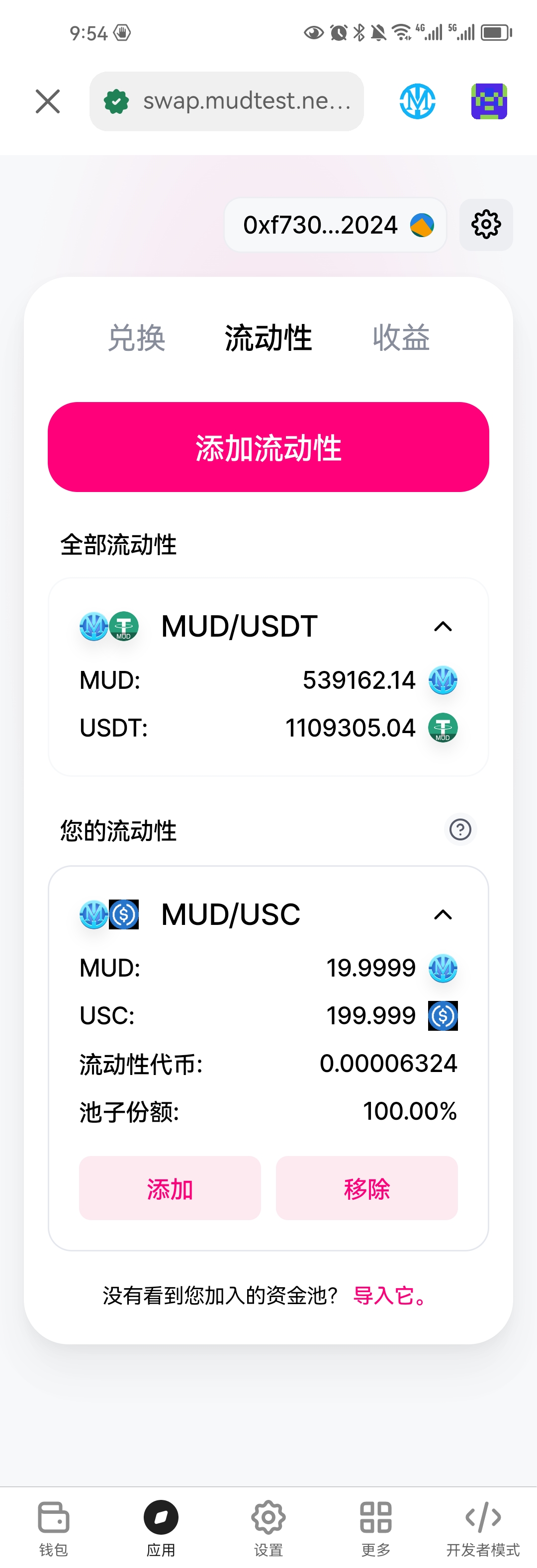Click the 移除 button for MUD/USC
The height and width of the screenshot is (1568, 537).
[x=366, y=1188]
